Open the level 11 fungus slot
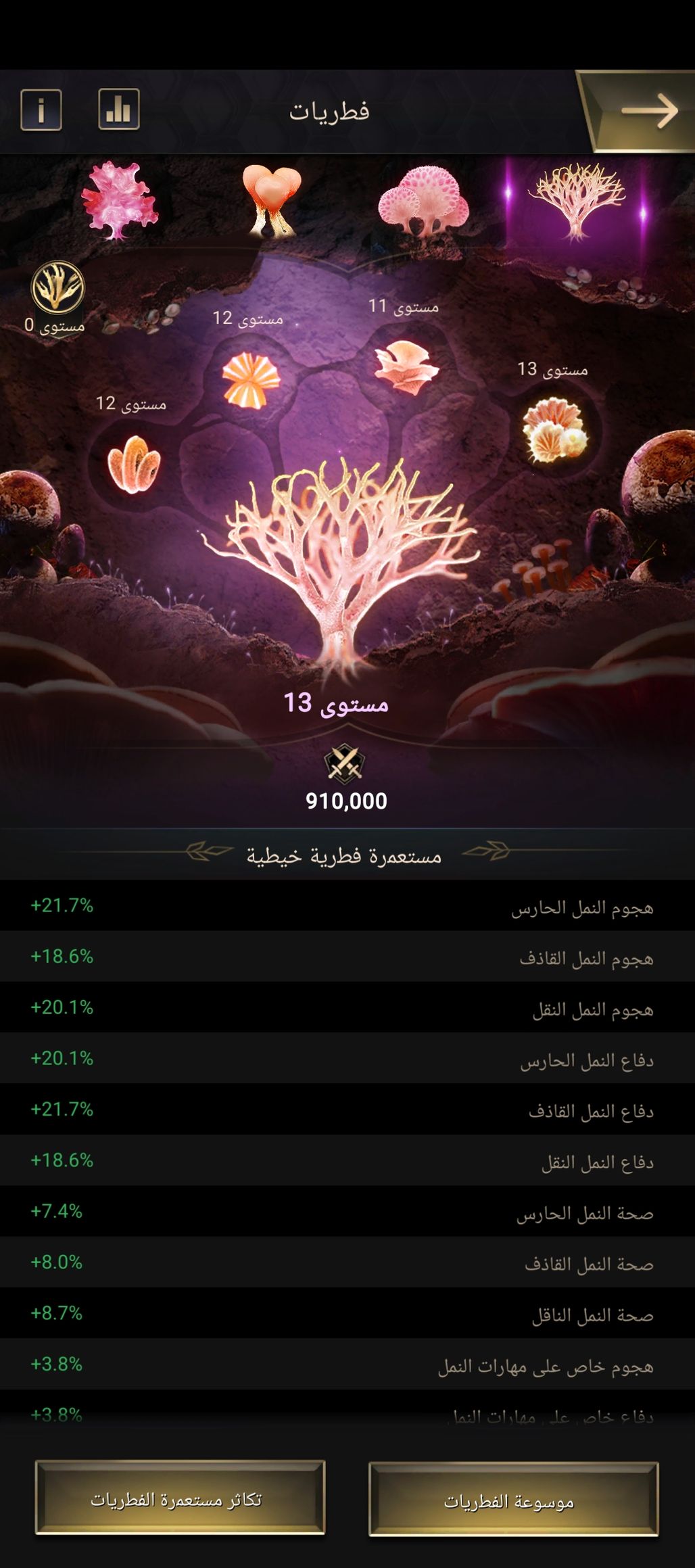The width and height of the screenshot is (695, 1568). click(407, 367)
